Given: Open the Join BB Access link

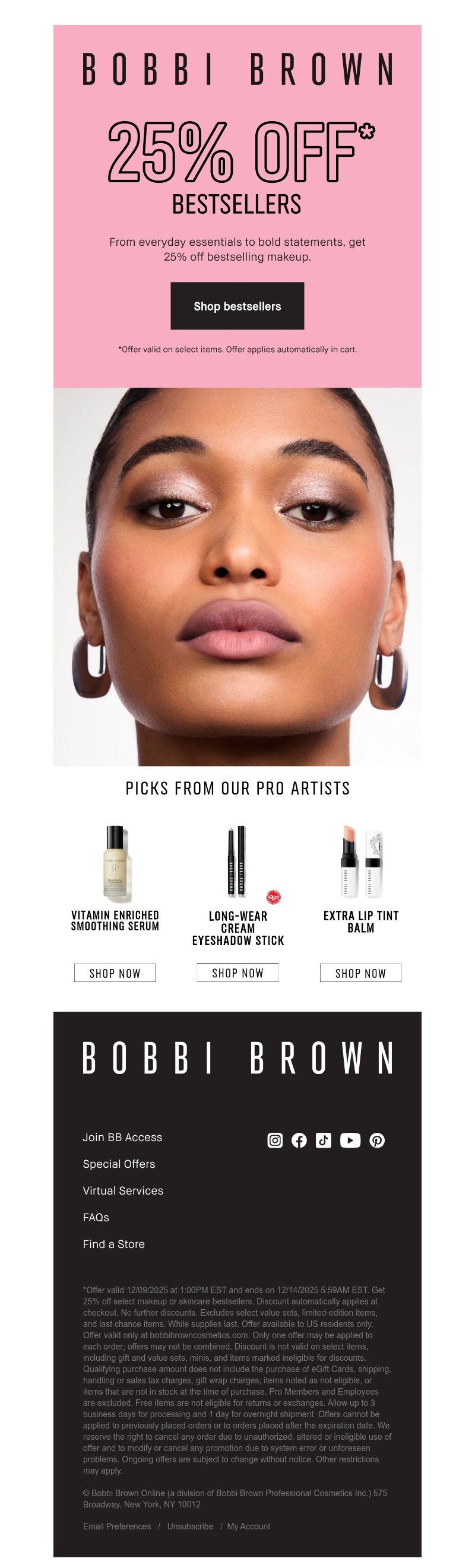Looking at the screenshot, I should [x=122, y=1137].
